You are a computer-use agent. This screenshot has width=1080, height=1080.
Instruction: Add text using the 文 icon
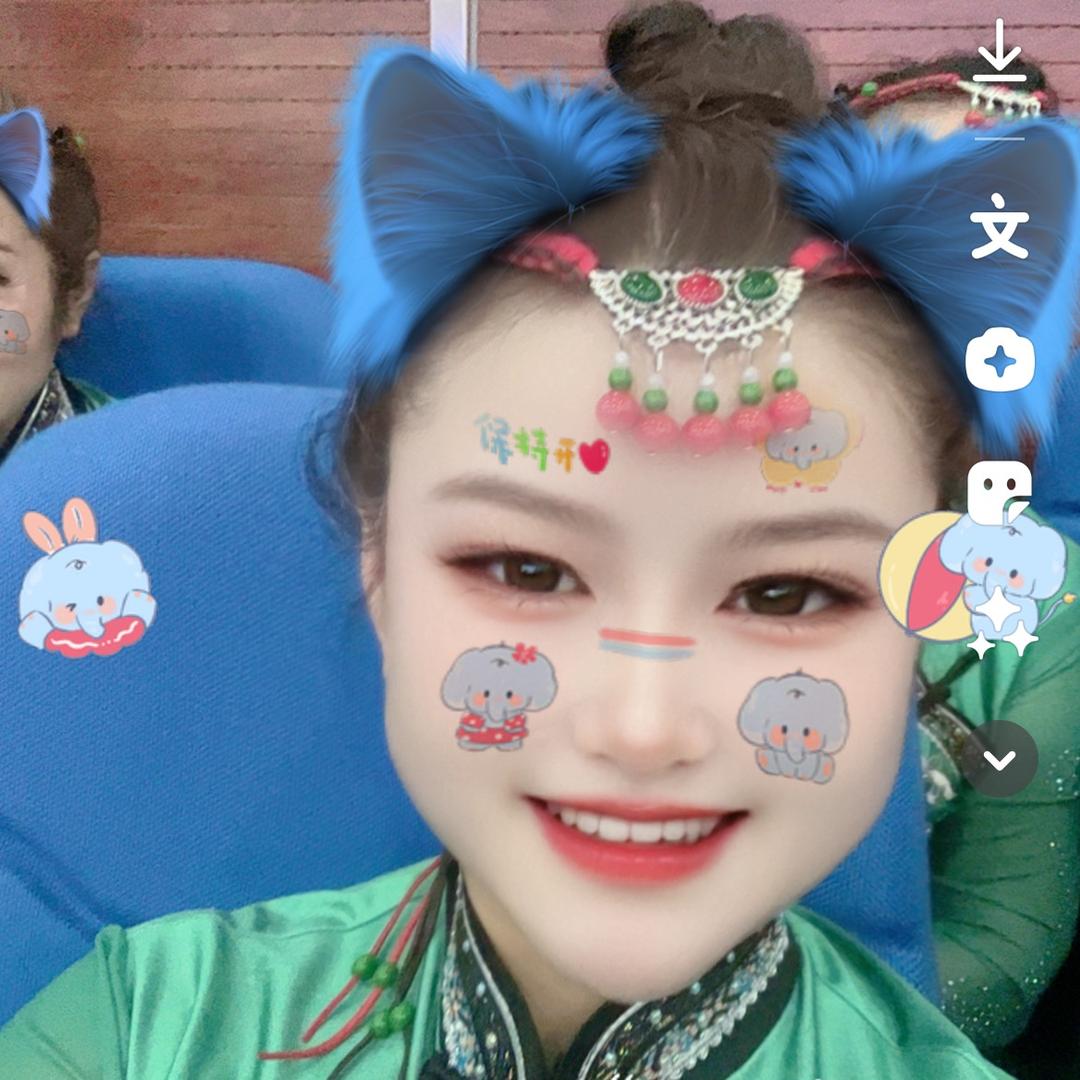[x=999, y=227]
